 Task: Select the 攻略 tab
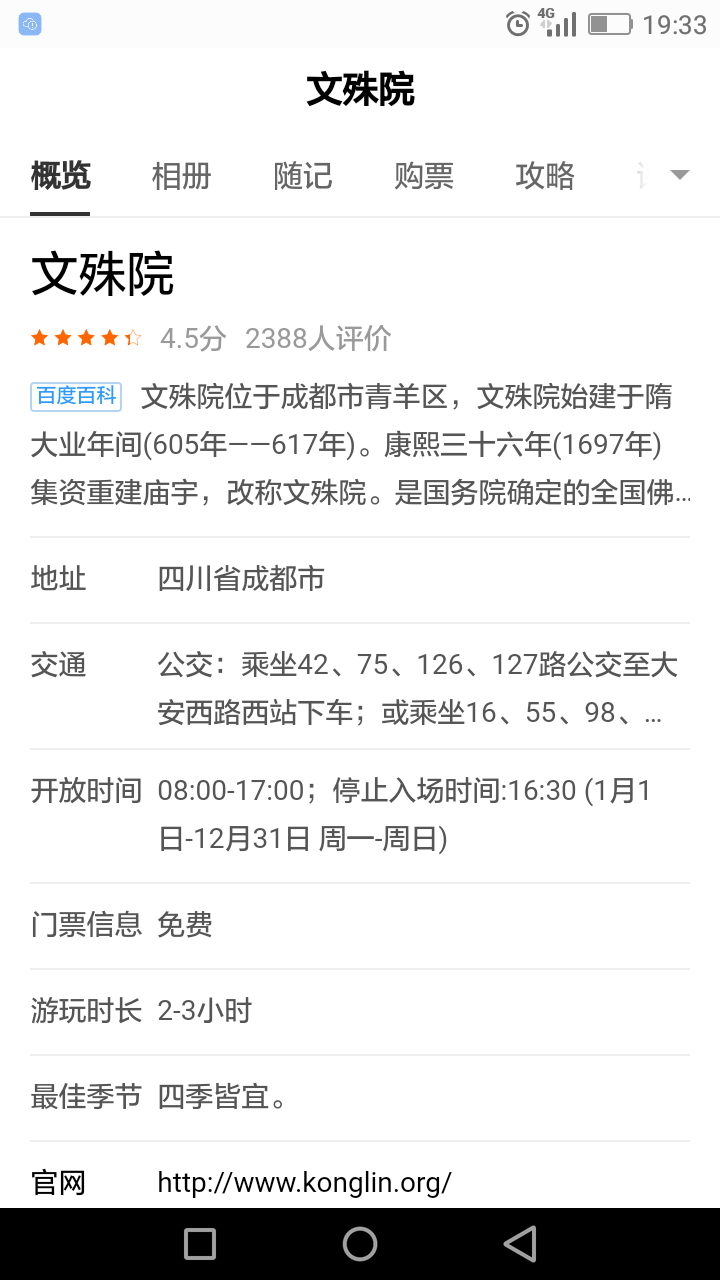(x=545, y=176)
